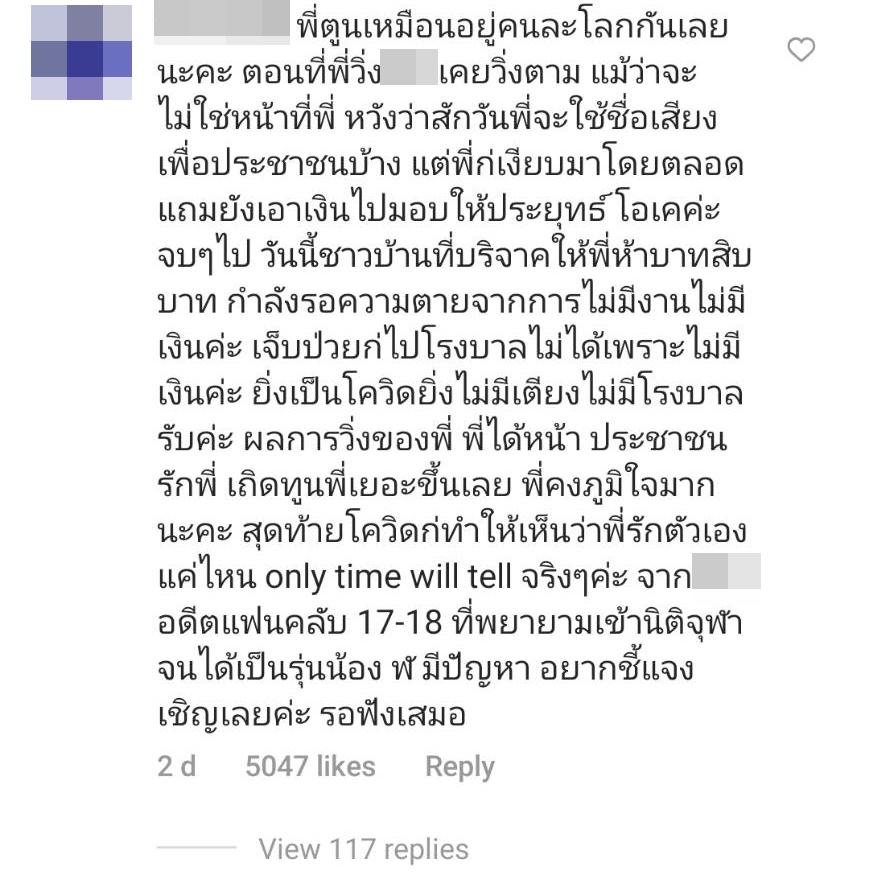Viewport: 869px width, 886px height.
Task: Like this comment with the heart icon
Action: click(801, 49)
